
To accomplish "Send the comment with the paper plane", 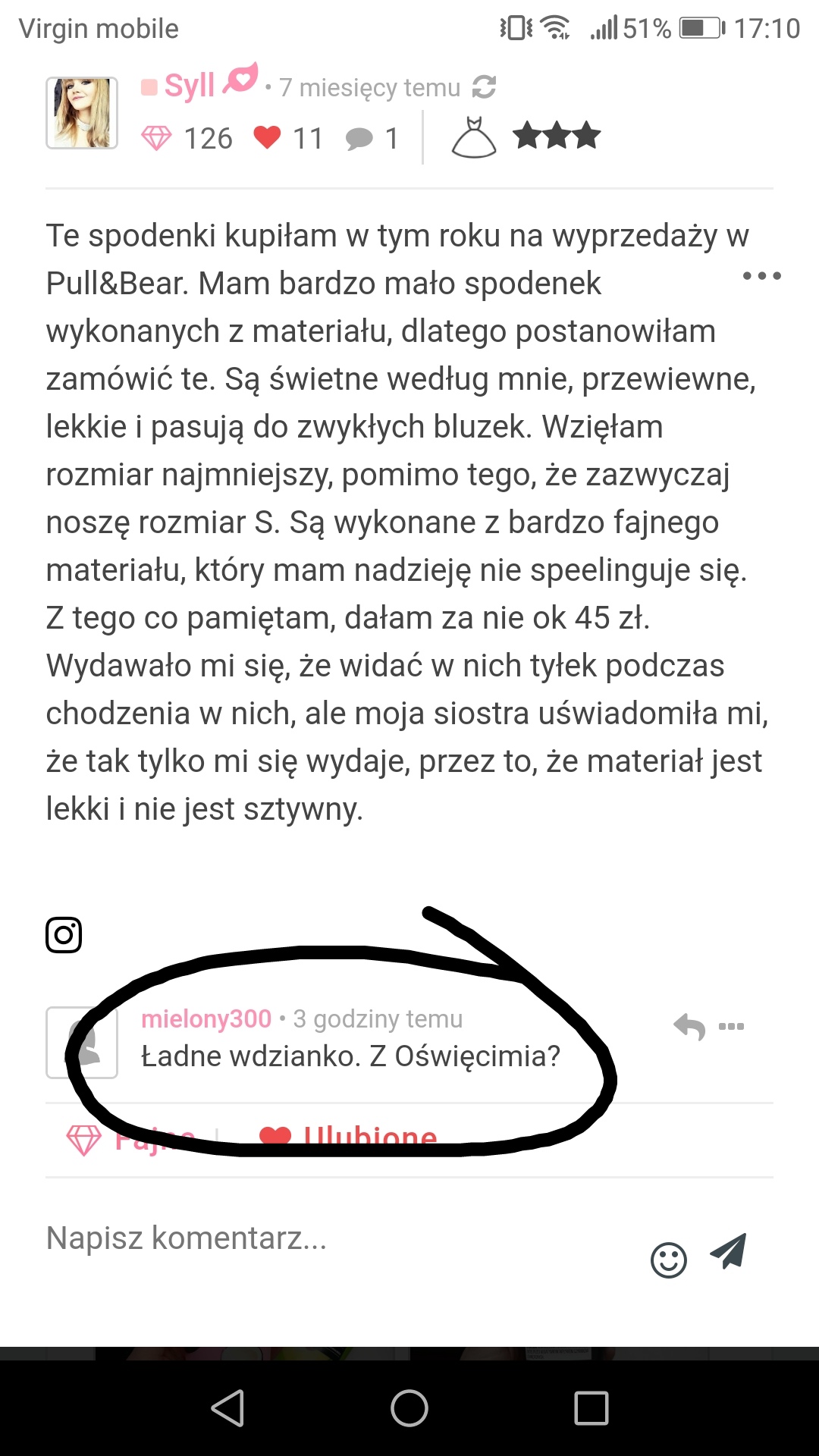I will pos(729,1252).
